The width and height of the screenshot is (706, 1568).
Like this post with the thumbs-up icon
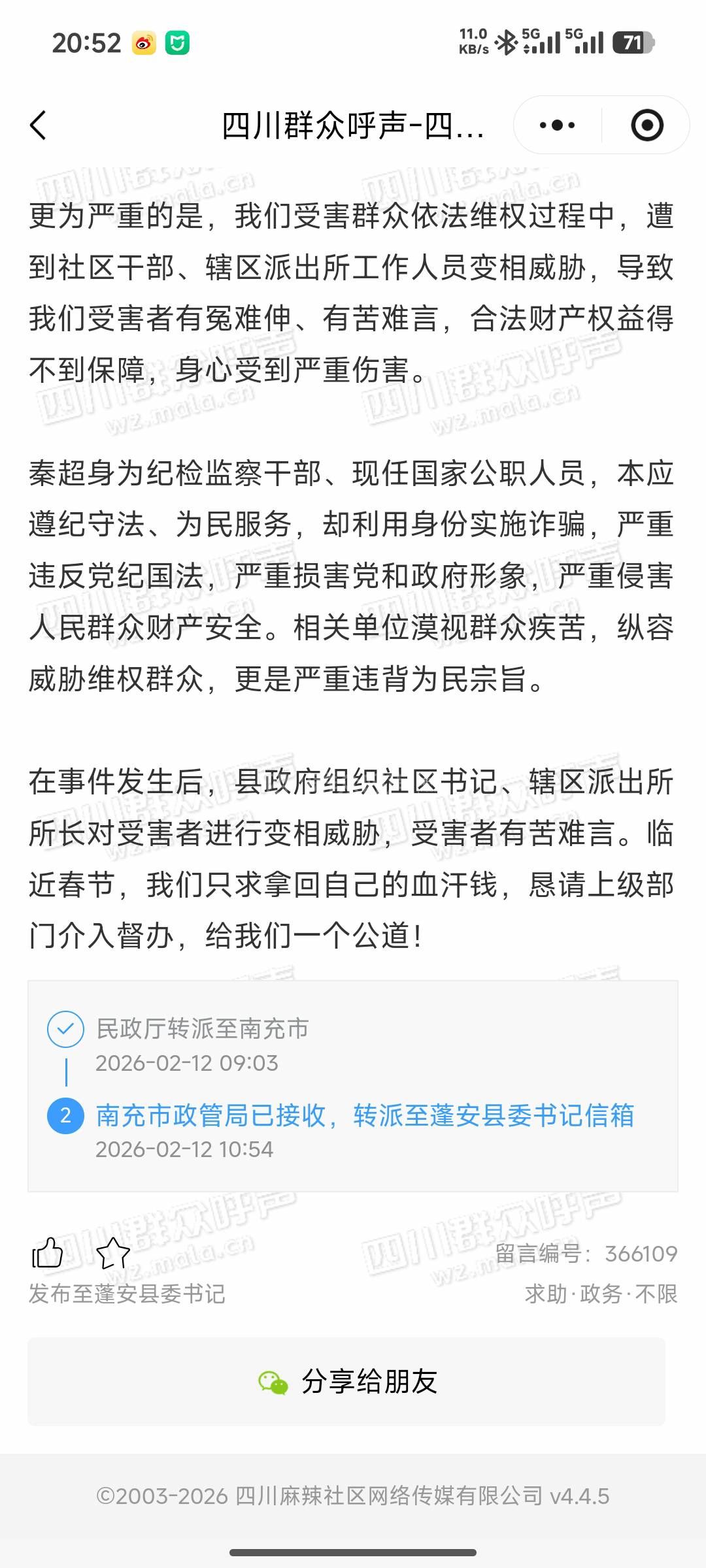tap(48, 1252)
